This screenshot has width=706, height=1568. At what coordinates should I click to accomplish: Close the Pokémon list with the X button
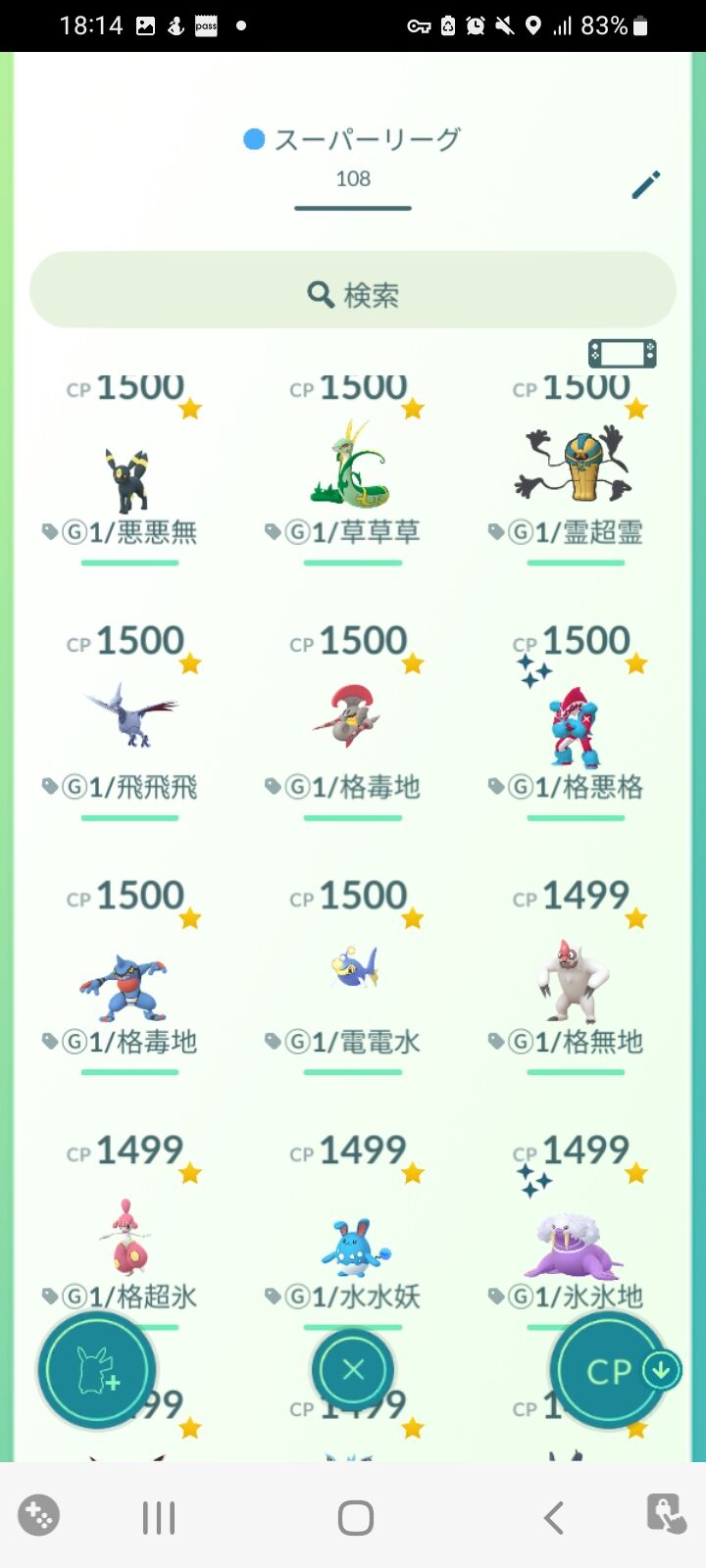[353, 1370]
